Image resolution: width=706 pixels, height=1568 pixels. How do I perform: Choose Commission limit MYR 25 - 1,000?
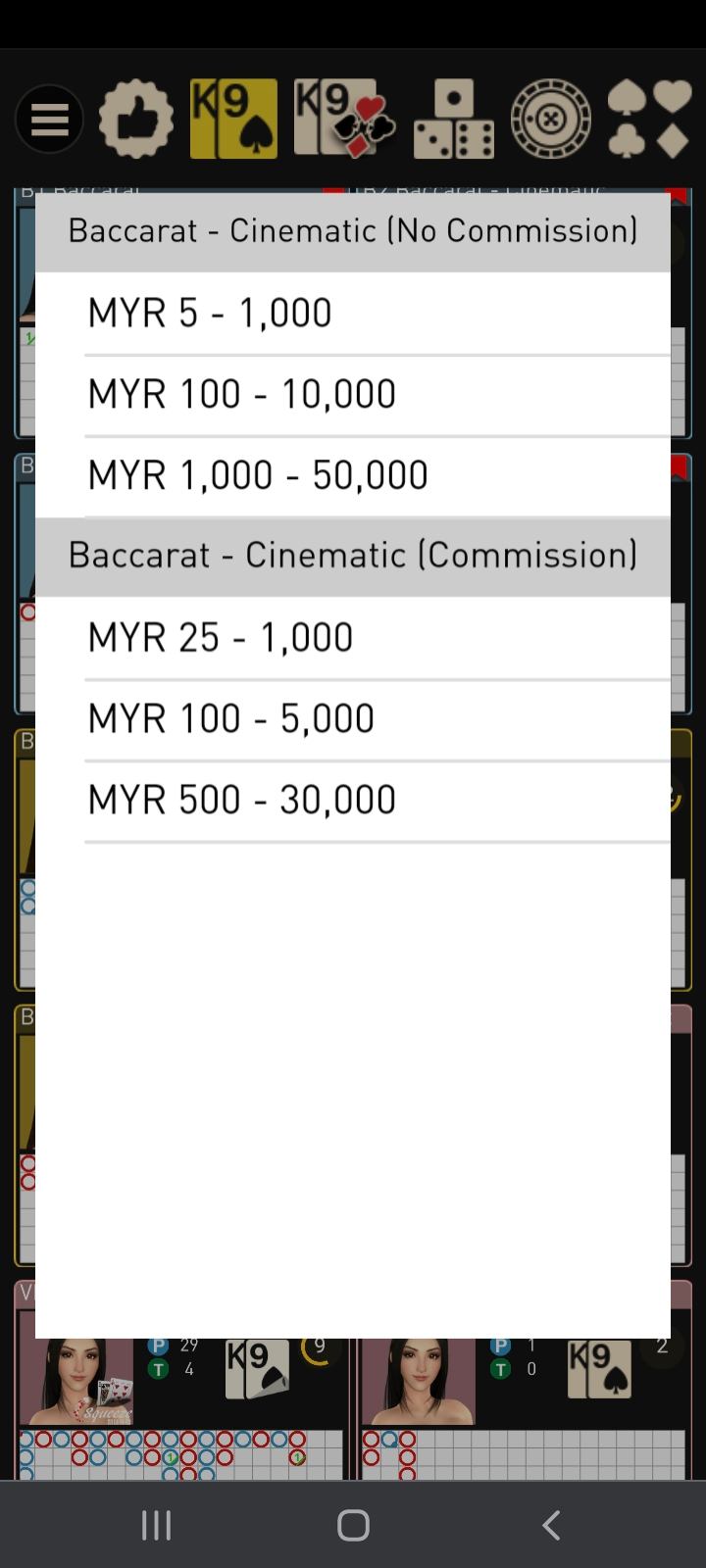pyautogui.click(x=353, y=638)
